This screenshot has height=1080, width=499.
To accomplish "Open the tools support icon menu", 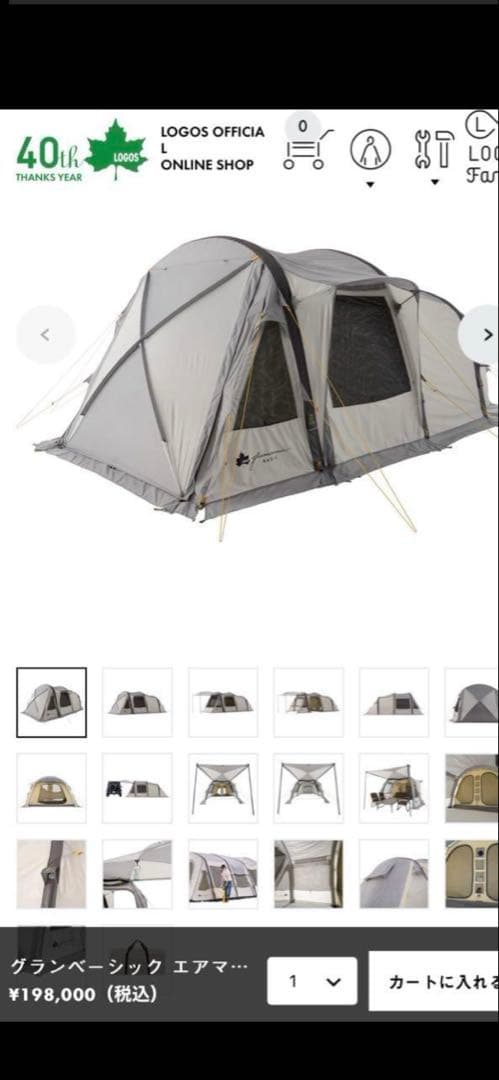I will tap(434, 149).
